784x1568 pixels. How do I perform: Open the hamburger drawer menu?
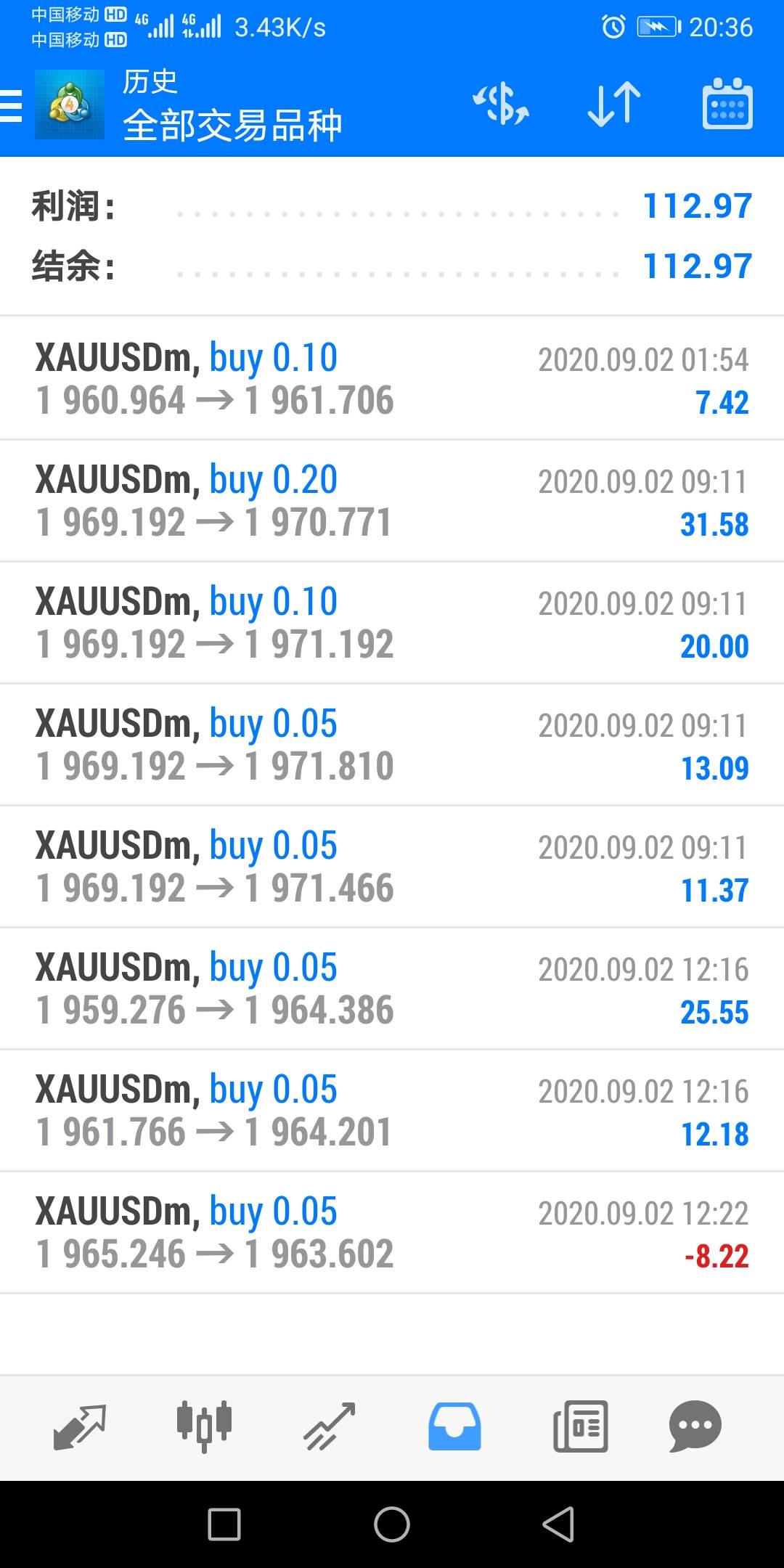(12, 106)
